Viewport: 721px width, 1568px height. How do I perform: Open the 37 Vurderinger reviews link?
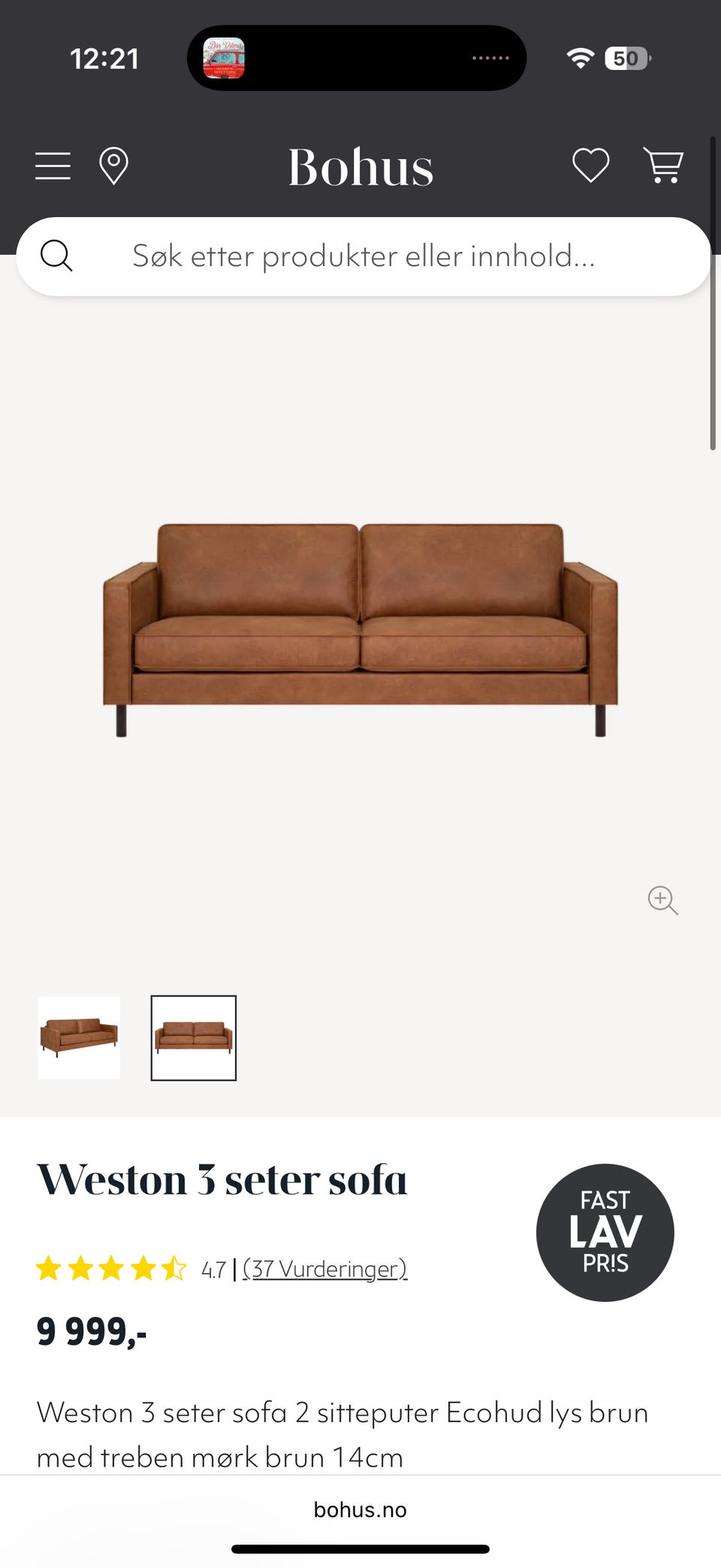(x=324, y=1268)
